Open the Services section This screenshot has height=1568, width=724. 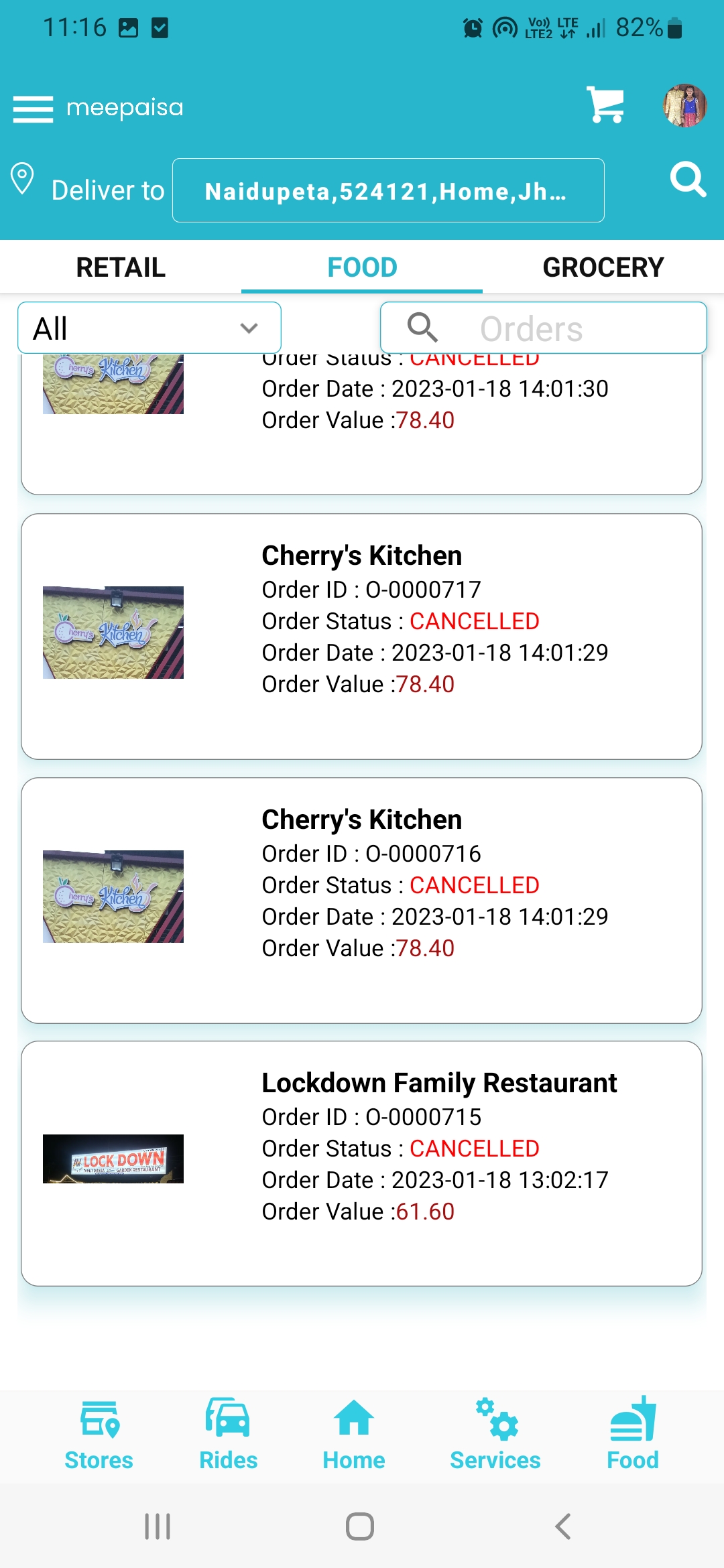click(x=495, y=1435)
